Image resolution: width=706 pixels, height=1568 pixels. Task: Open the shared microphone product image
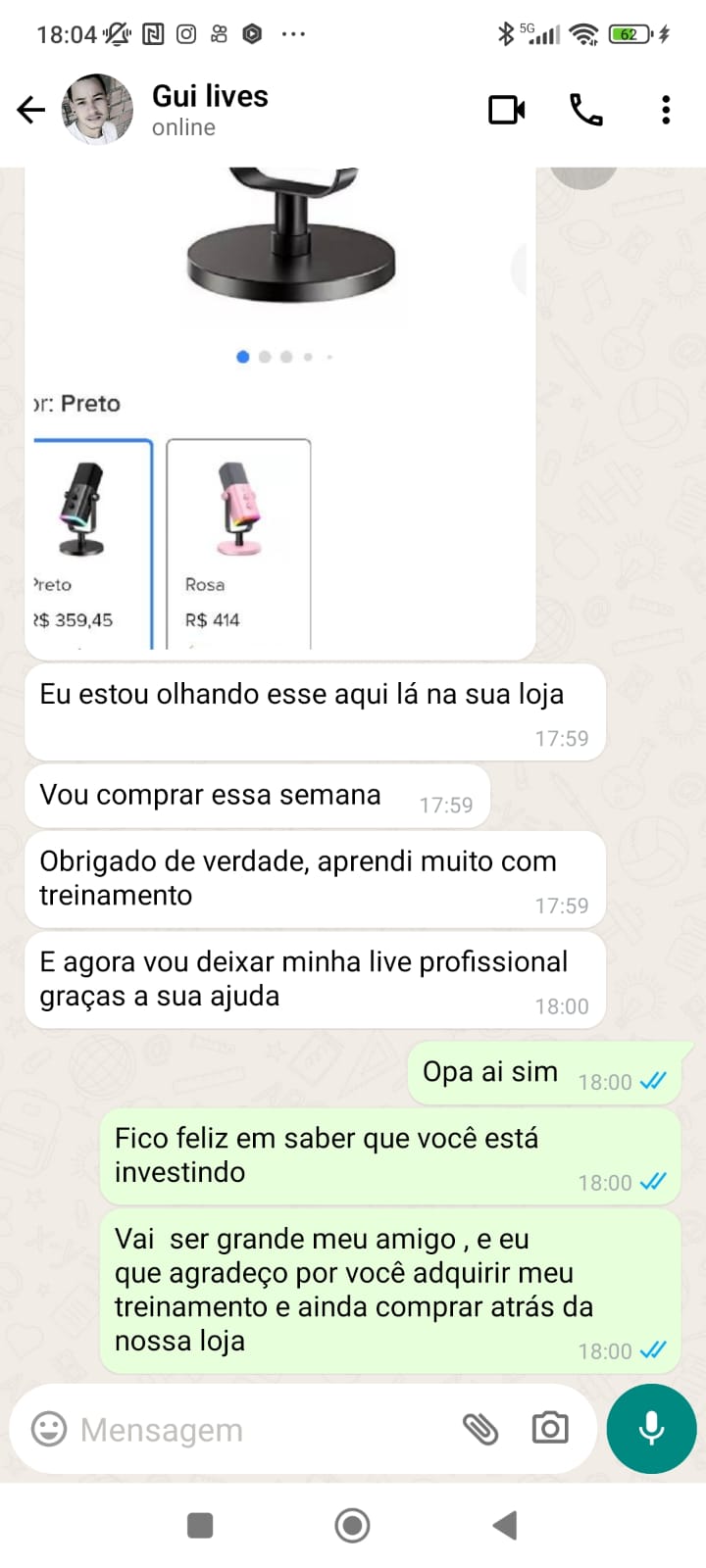[x=279, y=412]
